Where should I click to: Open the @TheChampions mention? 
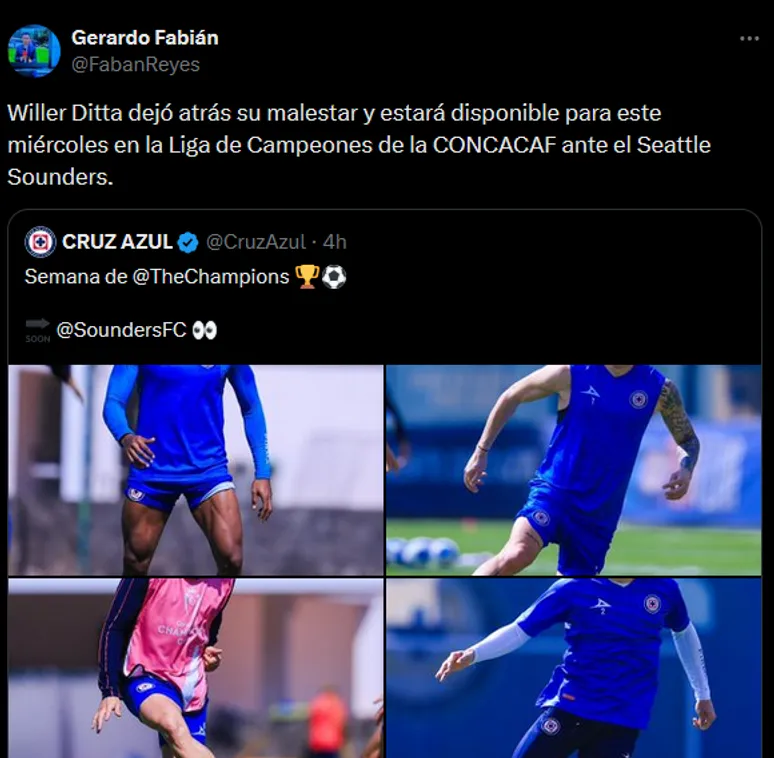210,277
